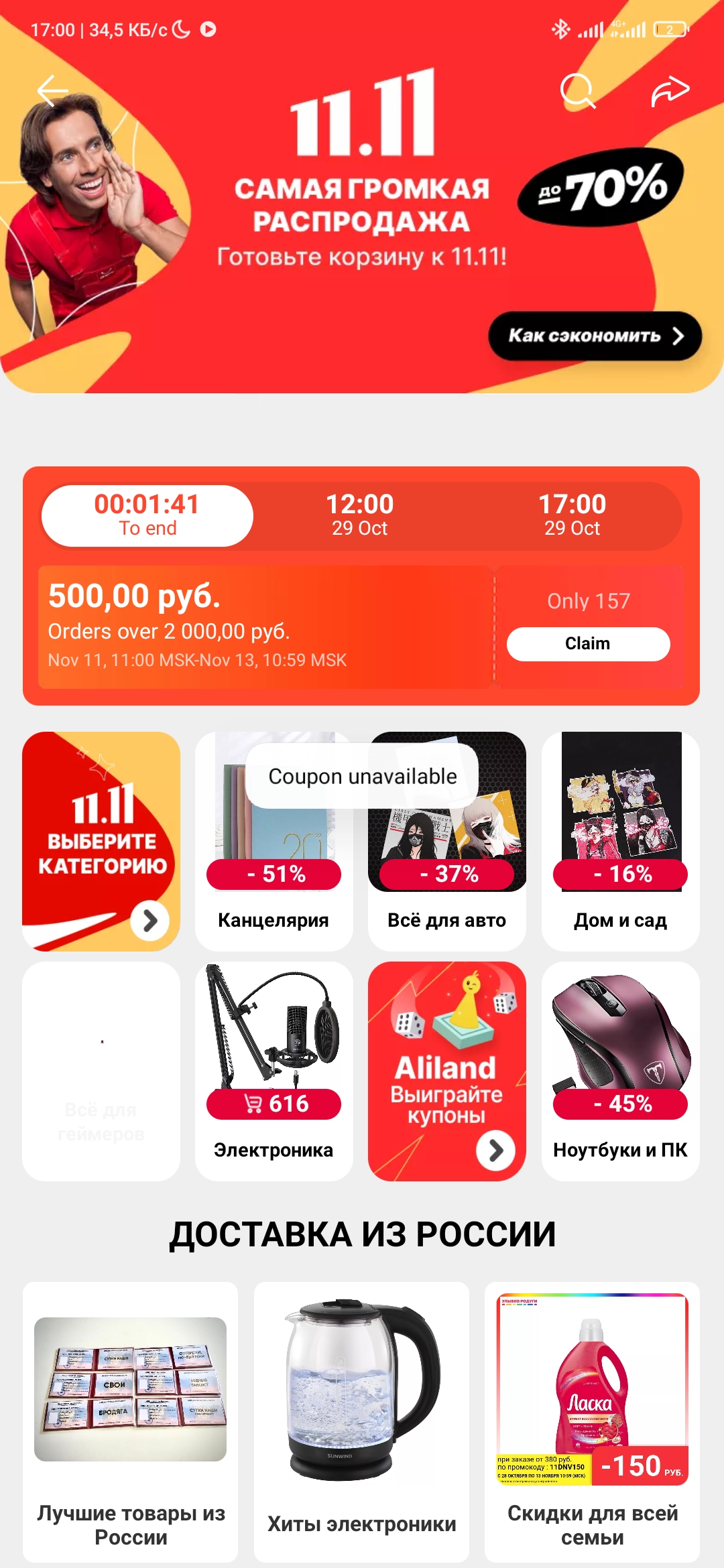The height and width of the screenshot is (1568, 724).
Task: Switch to the 12:00 29 Oct slot
Action: click(x=360, y=515)
